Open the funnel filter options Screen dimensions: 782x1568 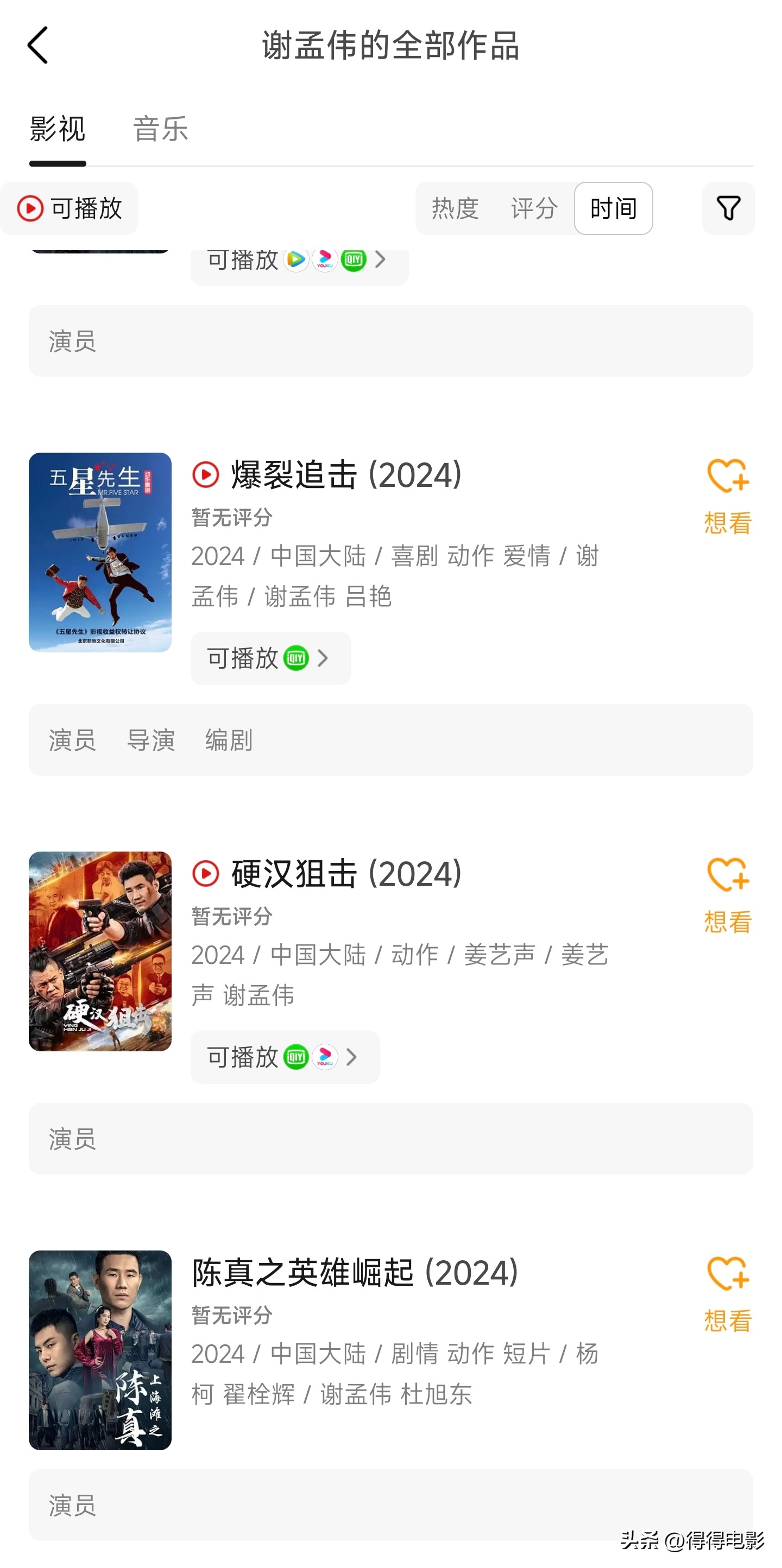728,208
